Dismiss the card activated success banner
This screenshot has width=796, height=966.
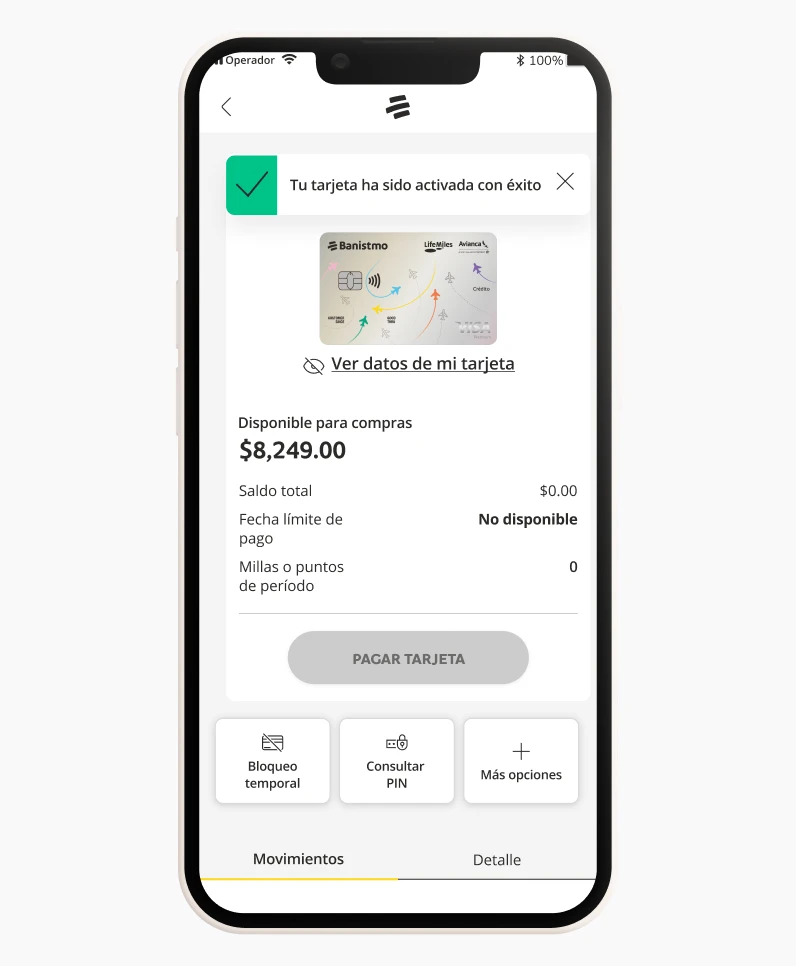pos(565,182)
